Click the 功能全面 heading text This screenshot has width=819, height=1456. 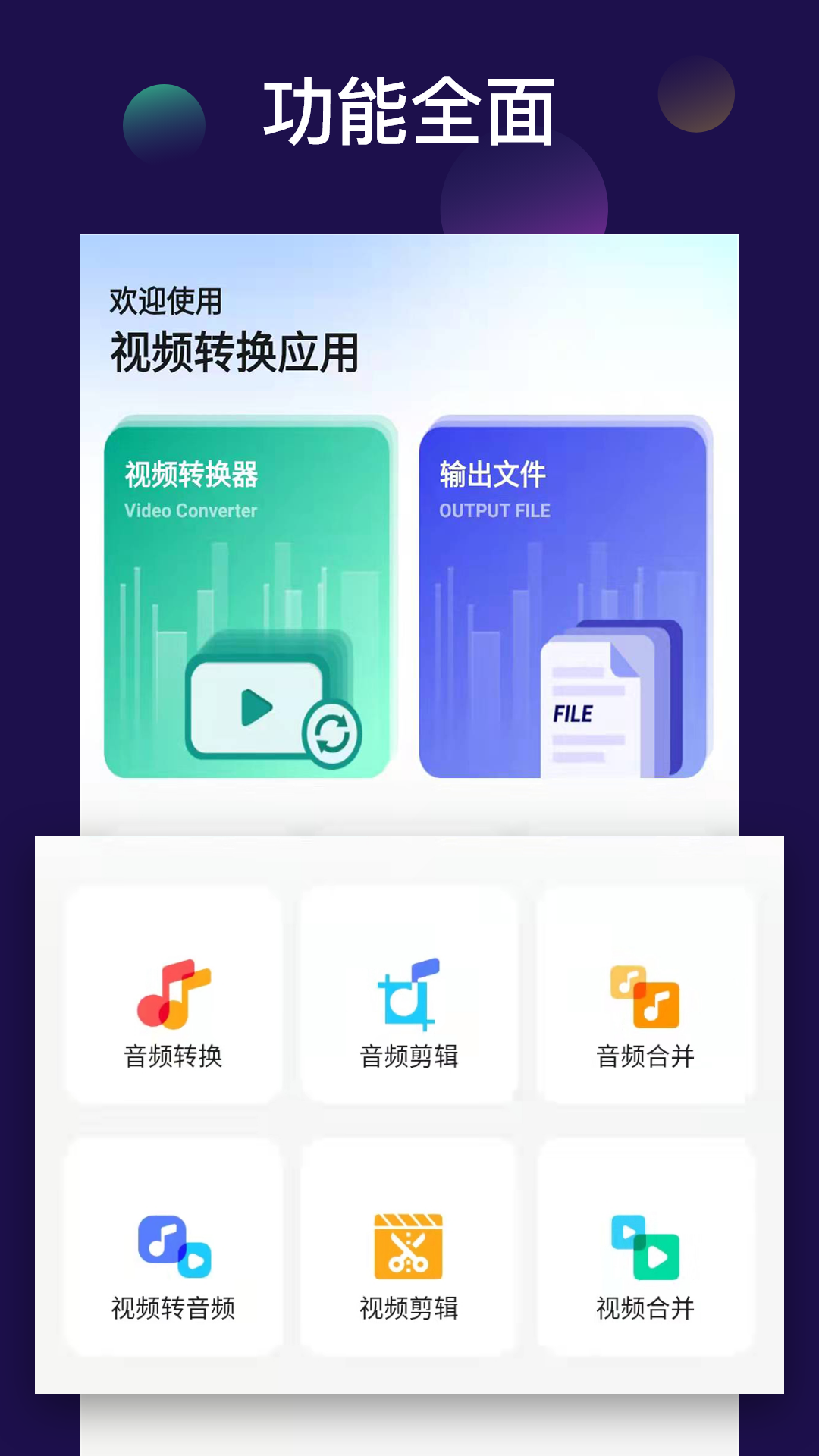tap(409, 114)
